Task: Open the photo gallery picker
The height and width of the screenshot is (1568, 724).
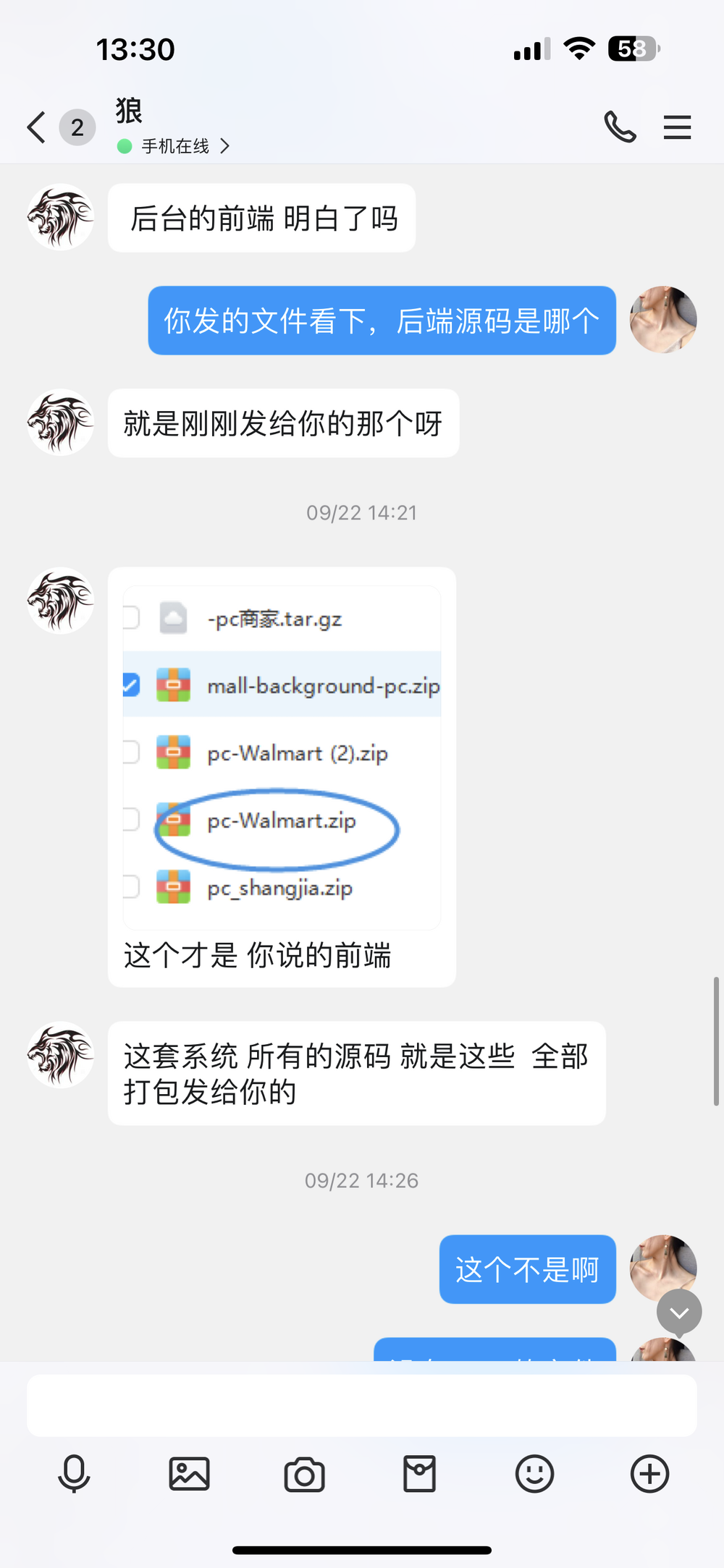Action: point(189,1474)
